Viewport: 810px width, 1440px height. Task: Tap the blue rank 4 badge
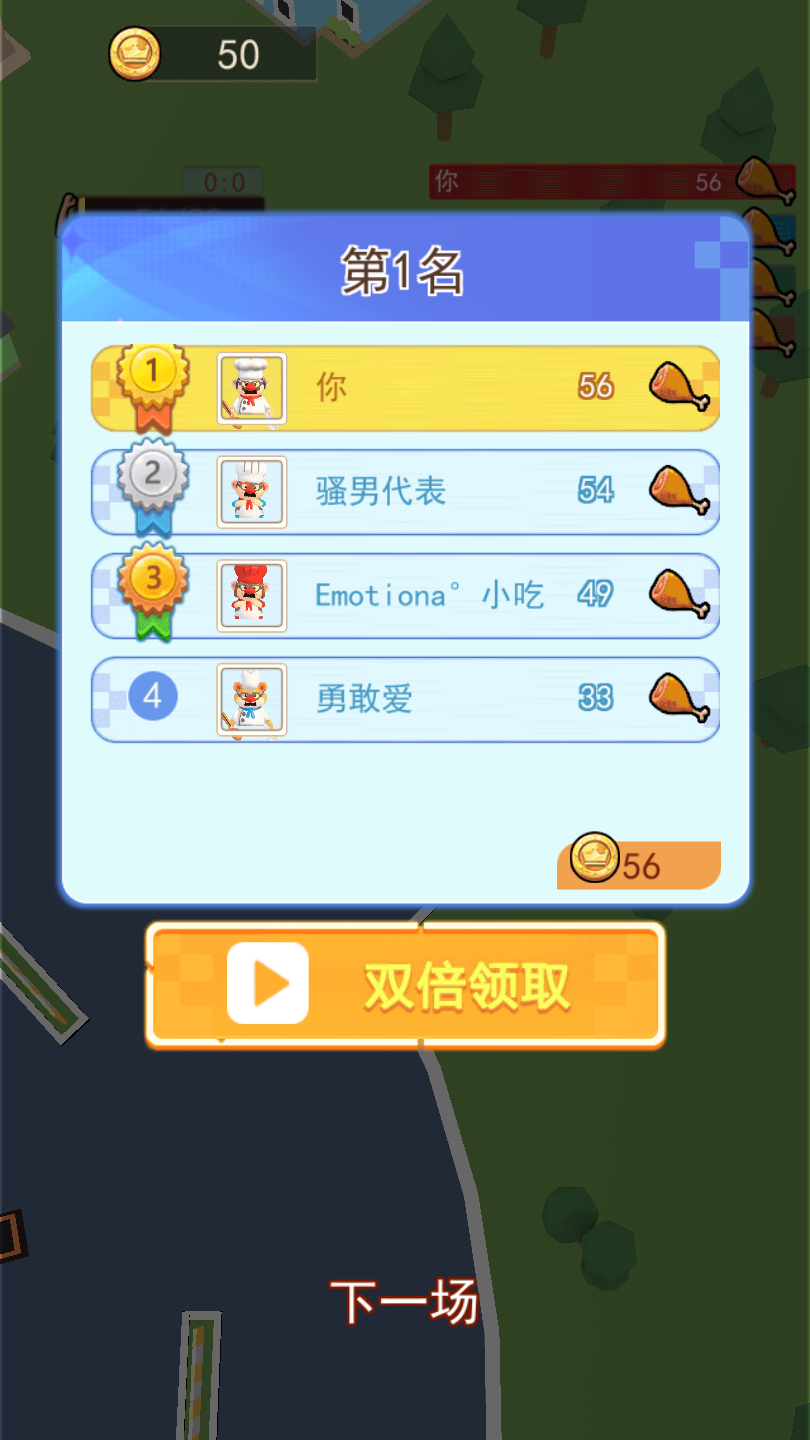click(152, 698)
